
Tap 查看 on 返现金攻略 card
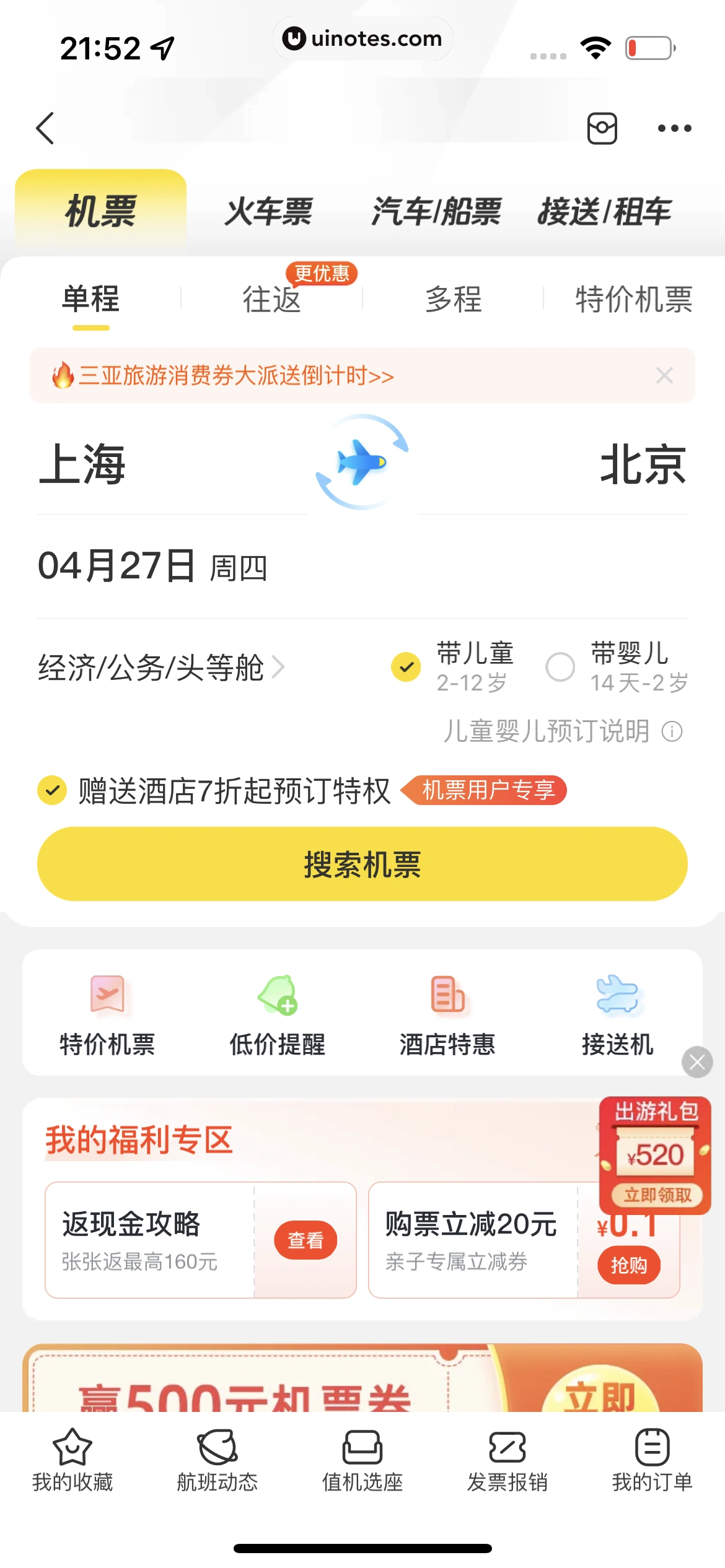(x=305, y=1240)
